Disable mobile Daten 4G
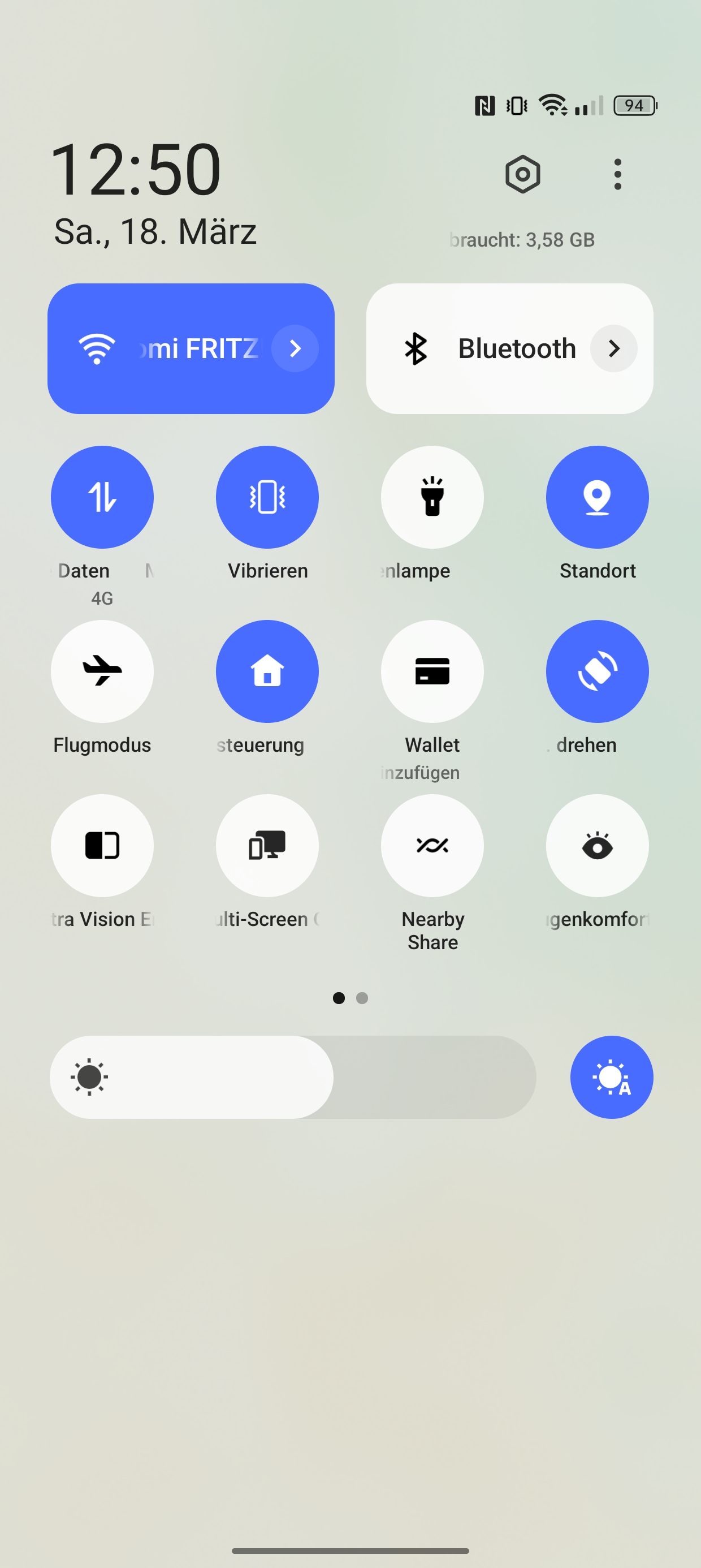Screen dimensions: 701x1568 click(102, 497)
